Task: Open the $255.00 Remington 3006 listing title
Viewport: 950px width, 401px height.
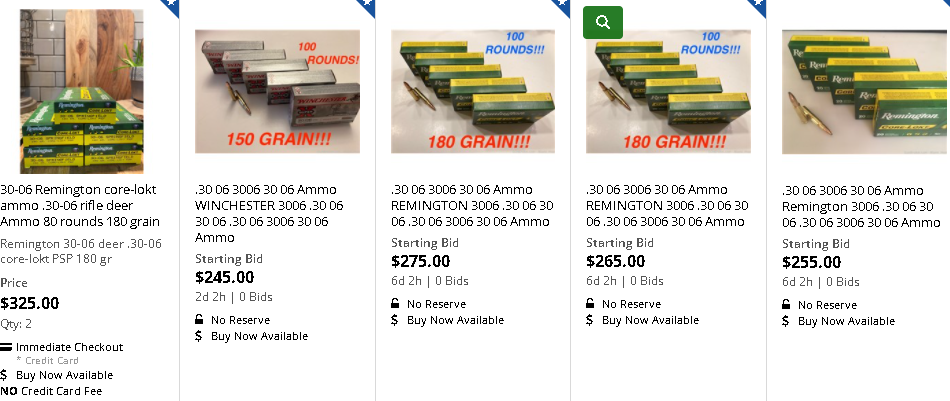Action: (x=860, y=206)
